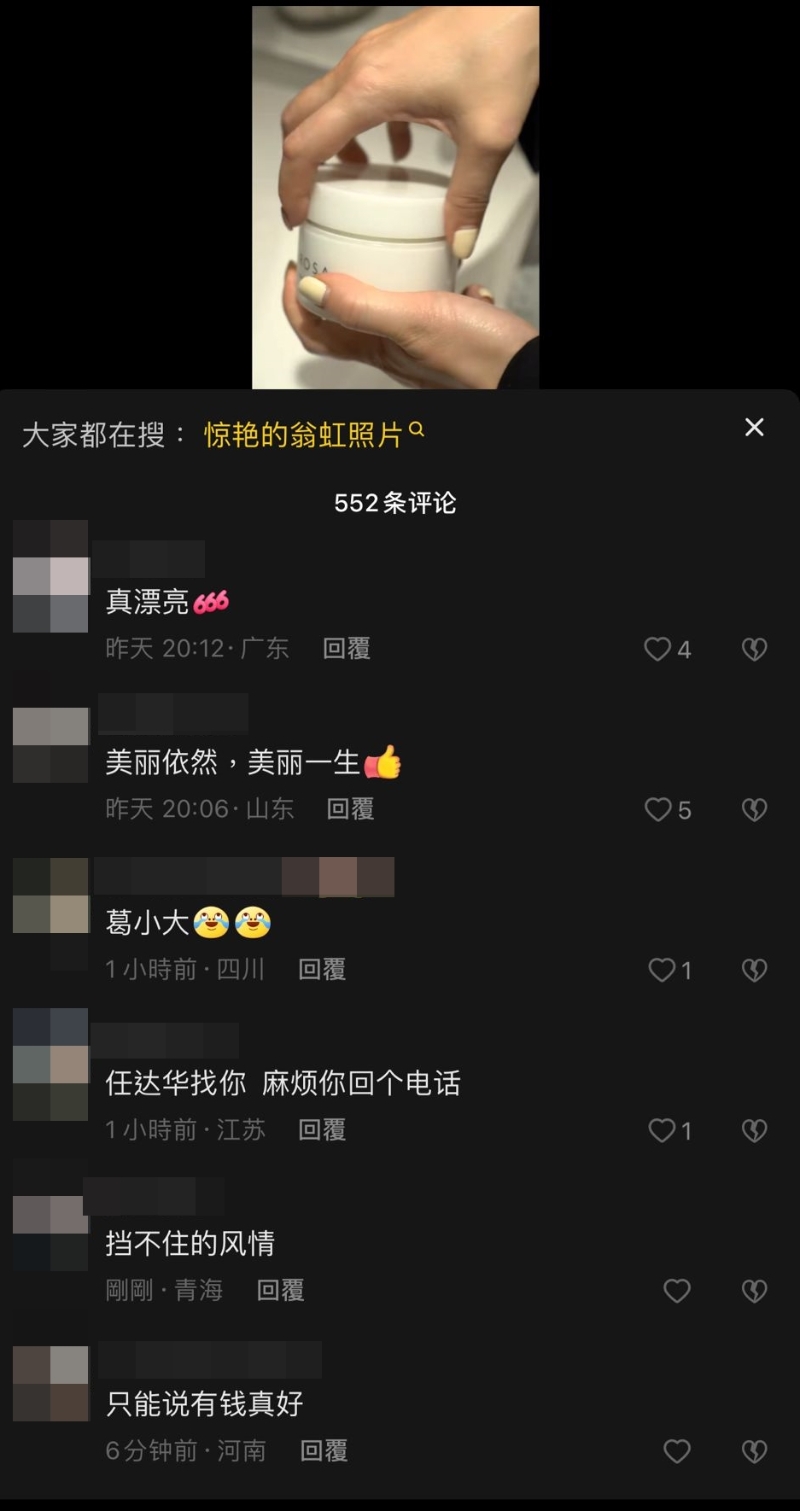
Task: Close the comments panel
Action: [x=754, y=428]
